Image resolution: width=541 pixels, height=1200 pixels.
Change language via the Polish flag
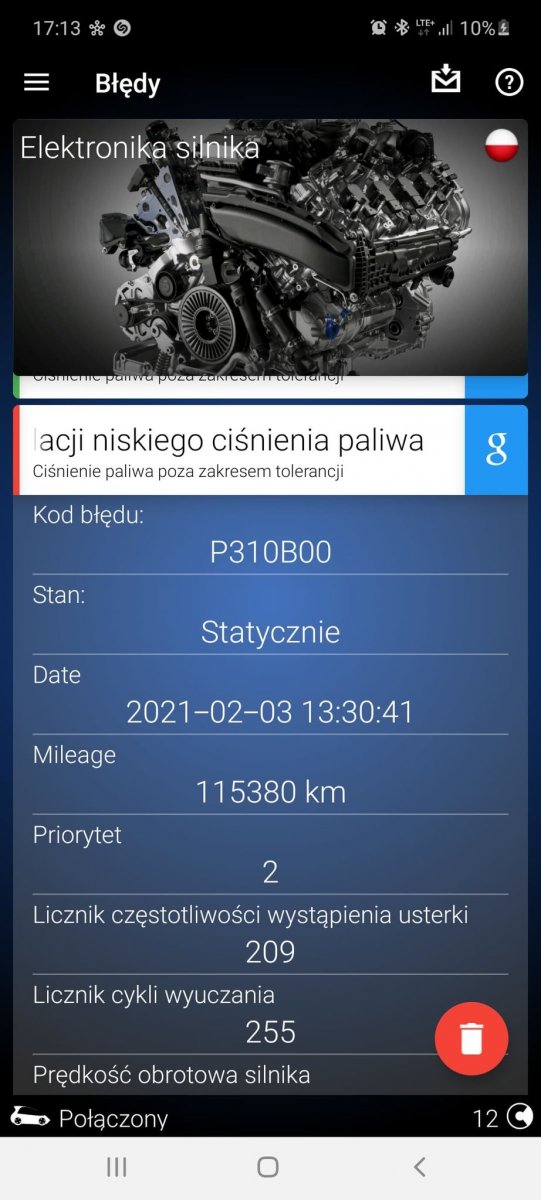click(x=502, y=146)
